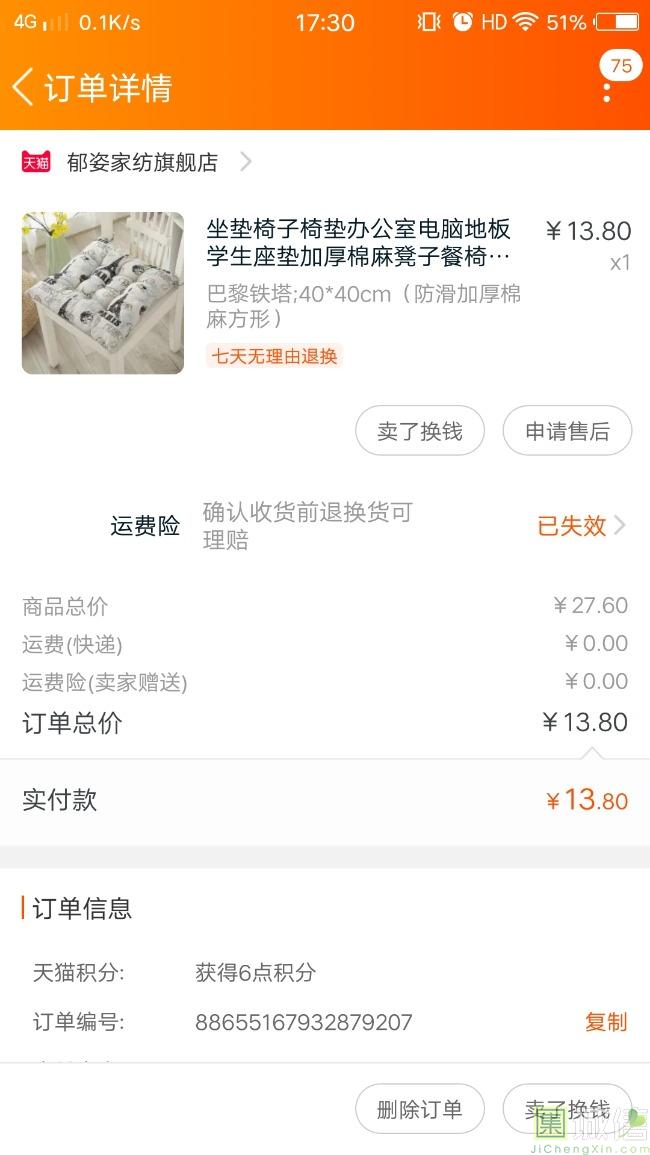Open the 运费险 已失效 details row
Viewport: 650px width, 1155px height.
[580, 526]
